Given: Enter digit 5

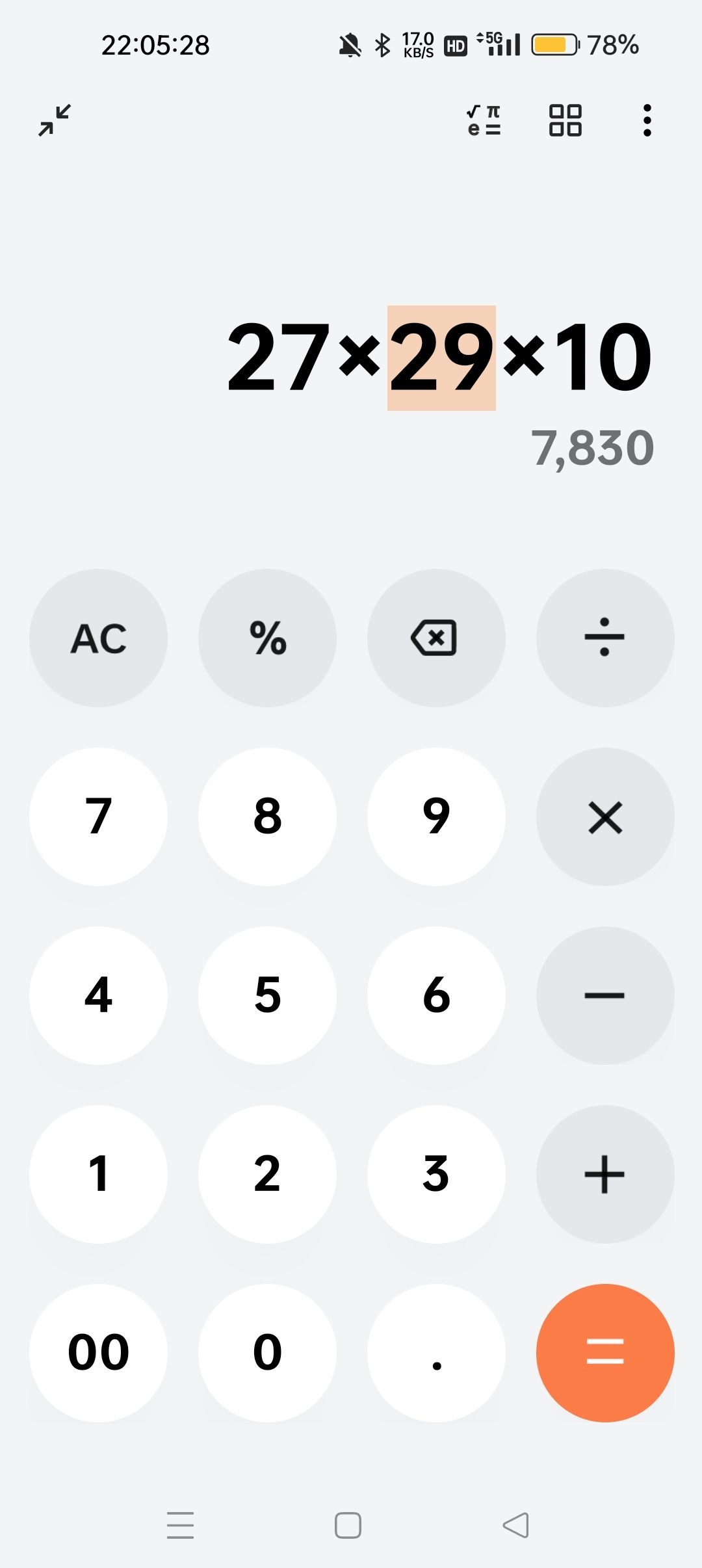Looking at the screenshot, I should tap(267, 995).
